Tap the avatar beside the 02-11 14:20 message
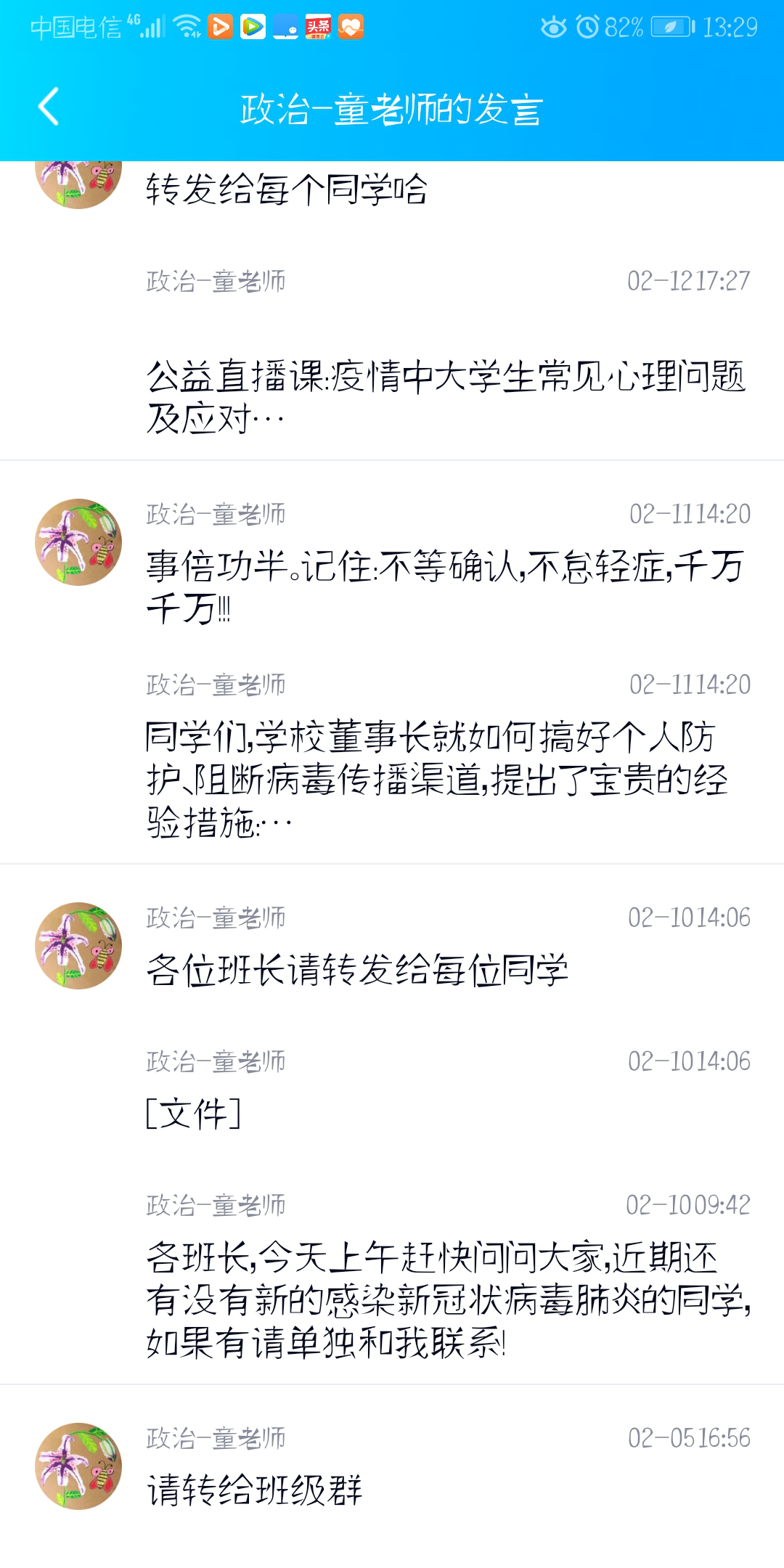The image size is (784, 1568). point(78,542)
